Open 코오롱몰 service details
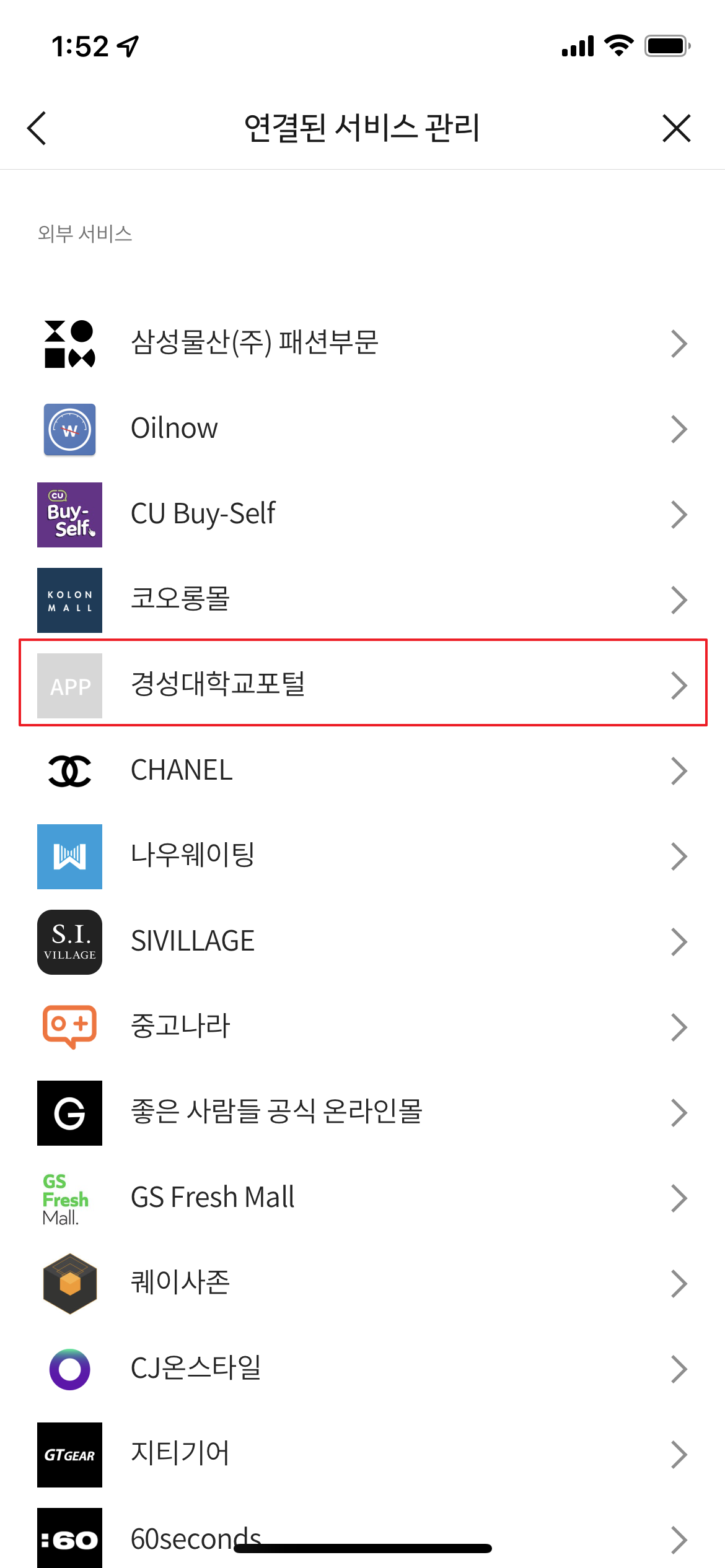This screenshot has height=1568, width=725. [x=362, y=600]
